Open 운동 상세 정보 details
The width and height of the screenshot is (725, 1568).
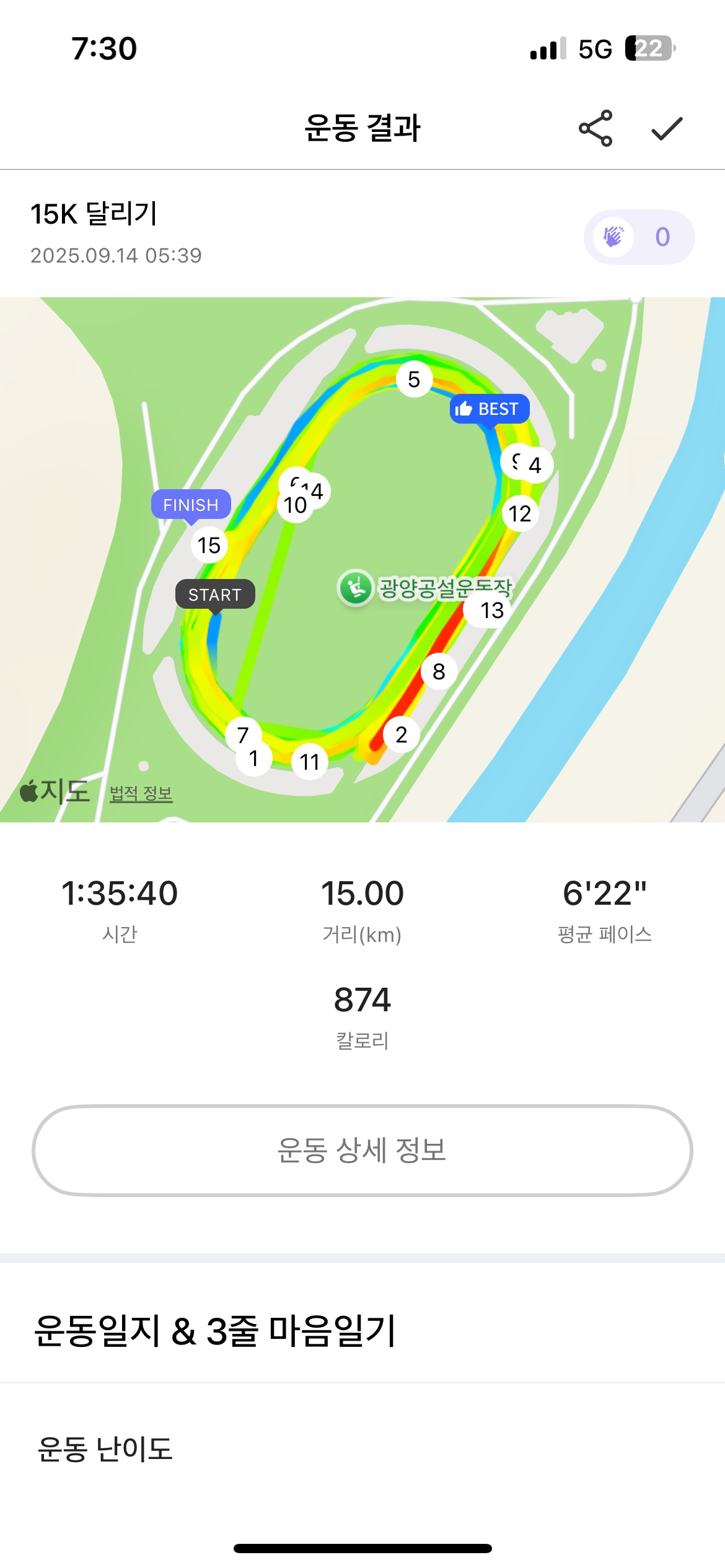tap(362, 1150)
